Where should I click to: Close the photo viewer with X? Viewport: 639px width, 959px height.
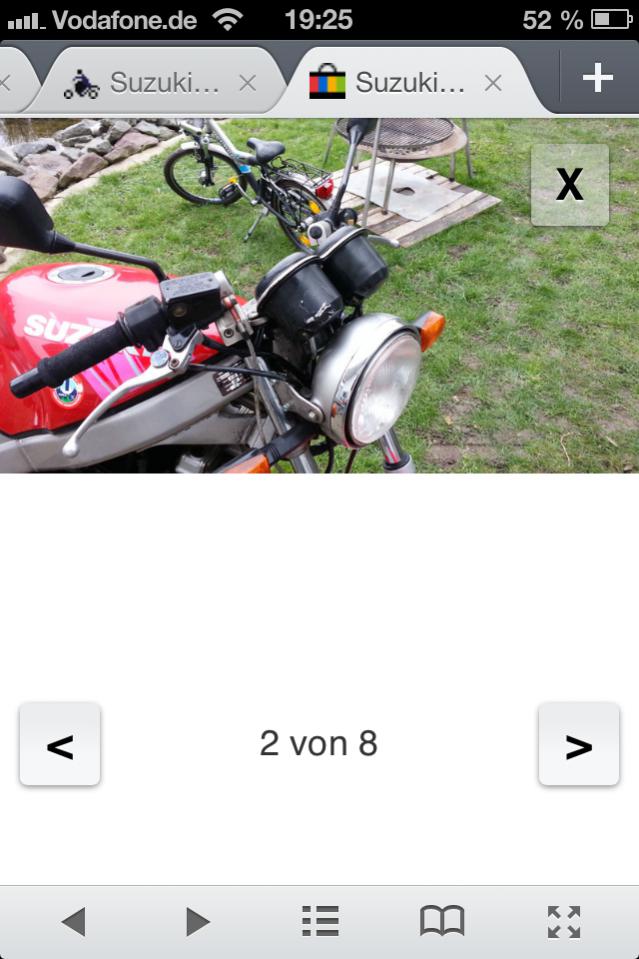pyautogui.click(x=569, y=185)
